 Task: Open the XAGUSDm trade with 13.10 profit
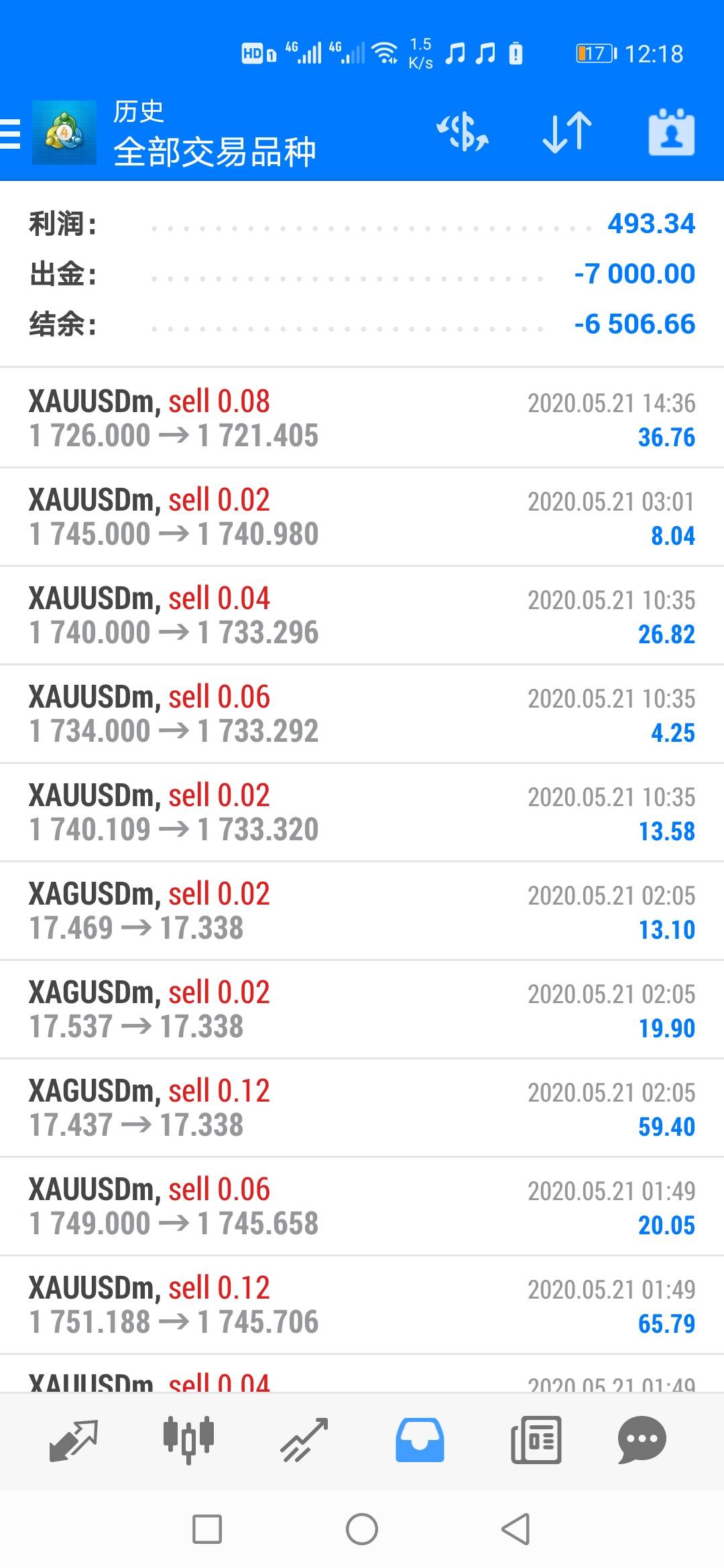[x=362, y=911]
